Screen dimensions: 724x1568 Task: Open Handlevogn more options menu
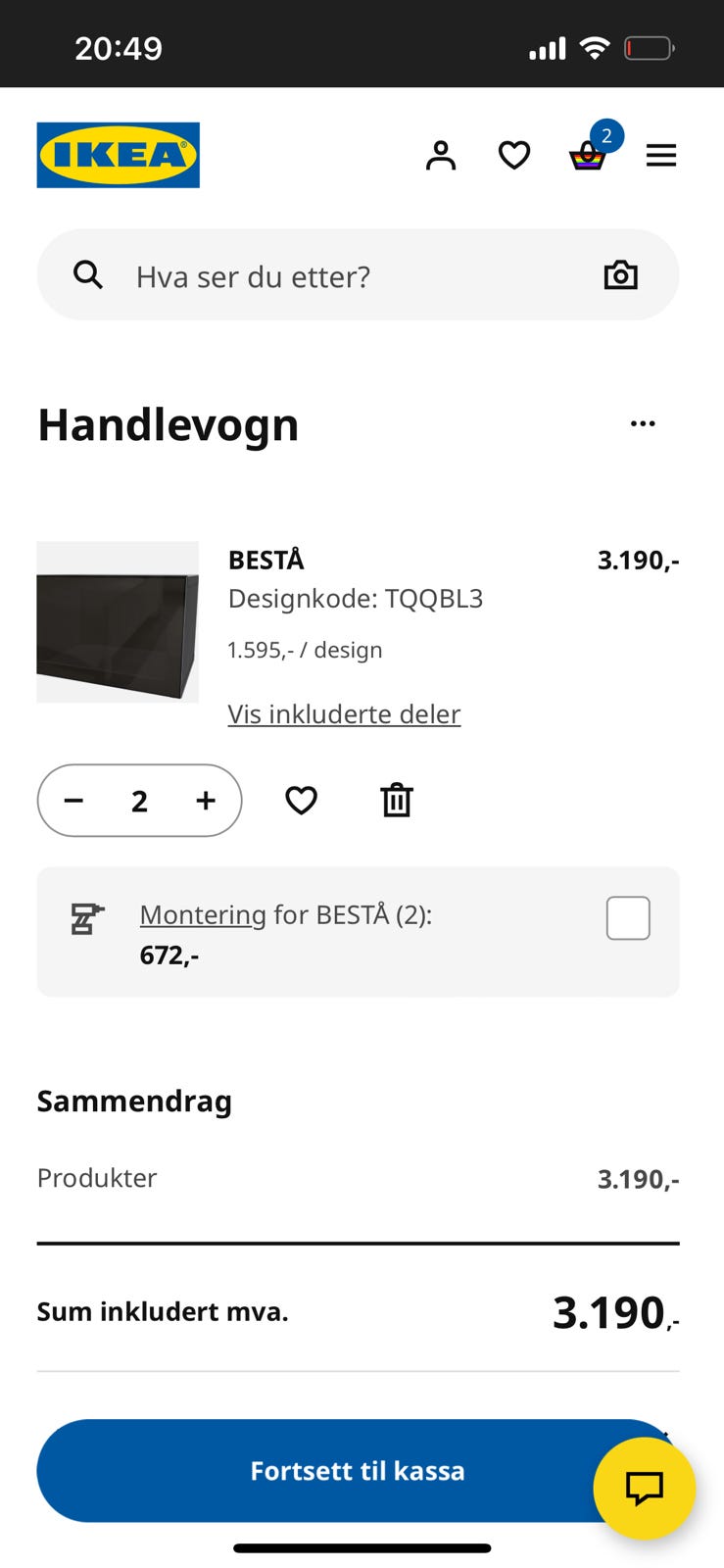coord(643,423)
